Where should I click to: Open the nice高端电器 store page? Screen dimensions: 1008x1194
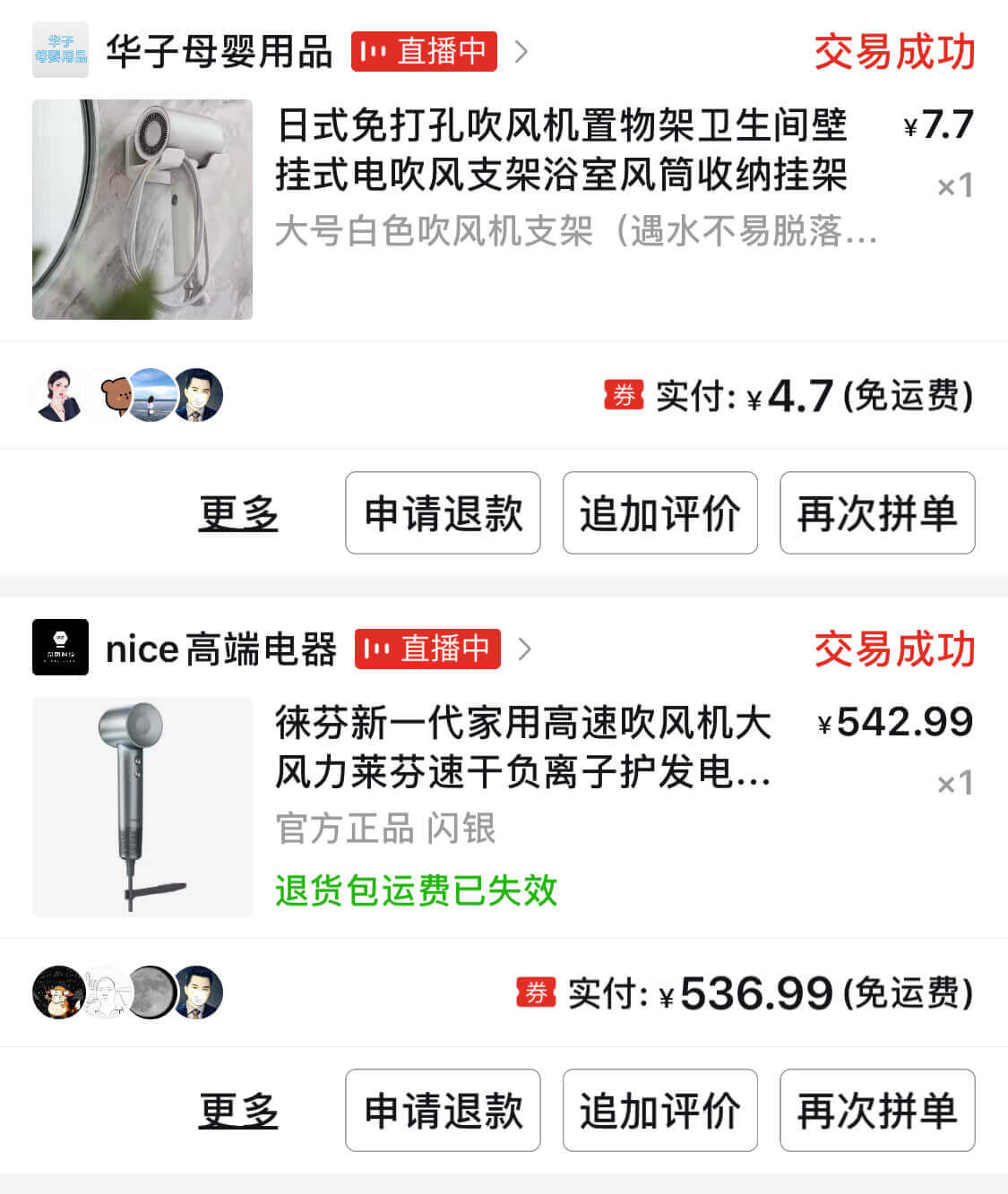[220, 649]
